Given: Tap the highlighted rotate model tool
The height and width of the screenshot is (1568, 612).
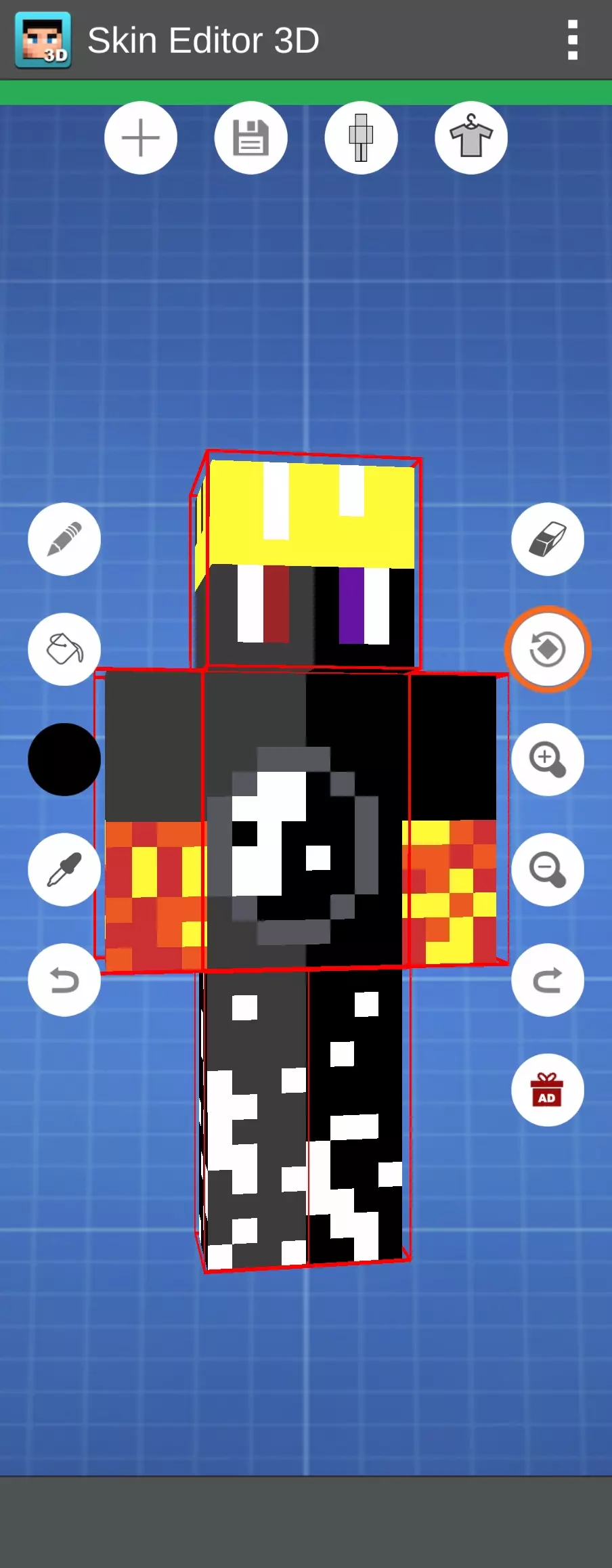Looking at the screenshot, I should 548,649.
